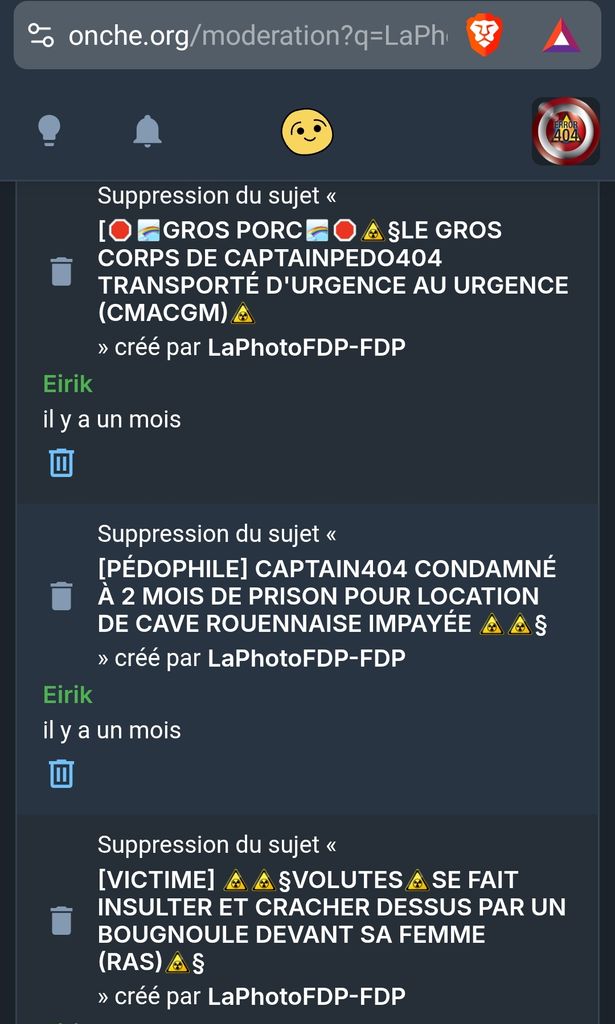
Task: Open the Brave Rewards triangle icon
Action: coord(561,36)
